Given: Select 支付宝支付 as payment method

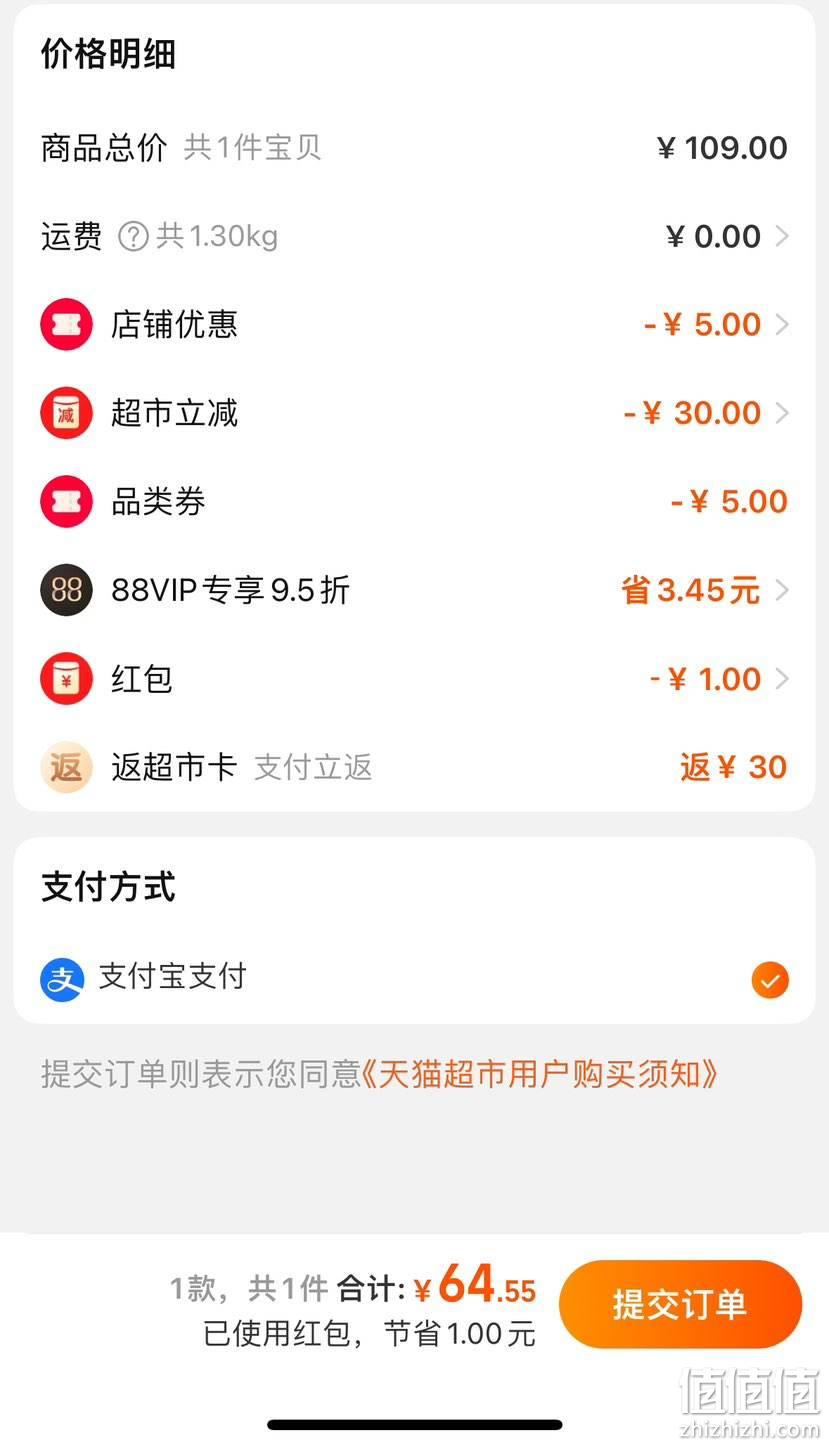Looking at the screenshot, I should pyautogui.click(x=414, y=979).
